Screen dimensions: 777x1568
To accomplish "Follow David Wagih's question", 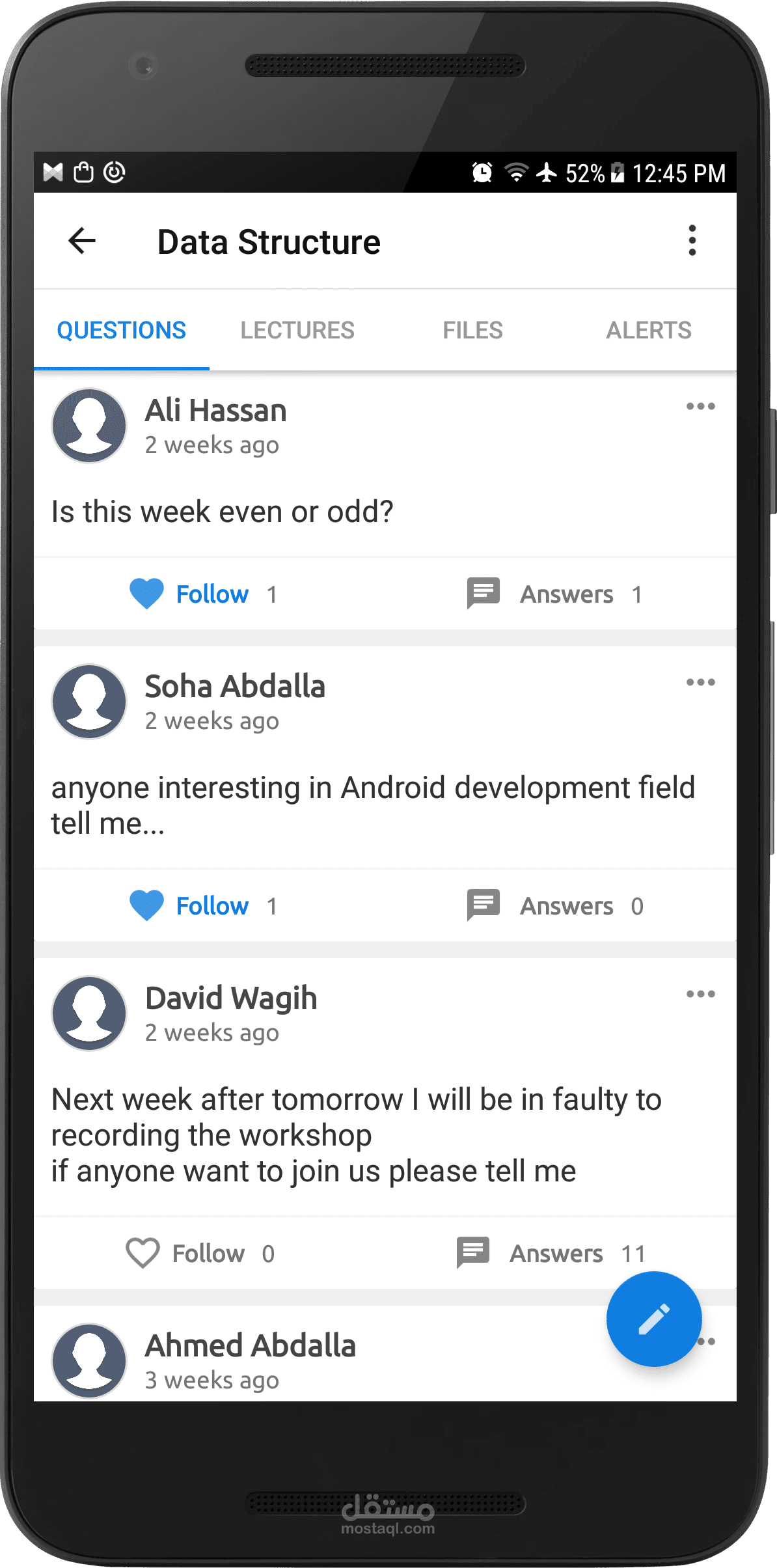I will click(200, 1254).
